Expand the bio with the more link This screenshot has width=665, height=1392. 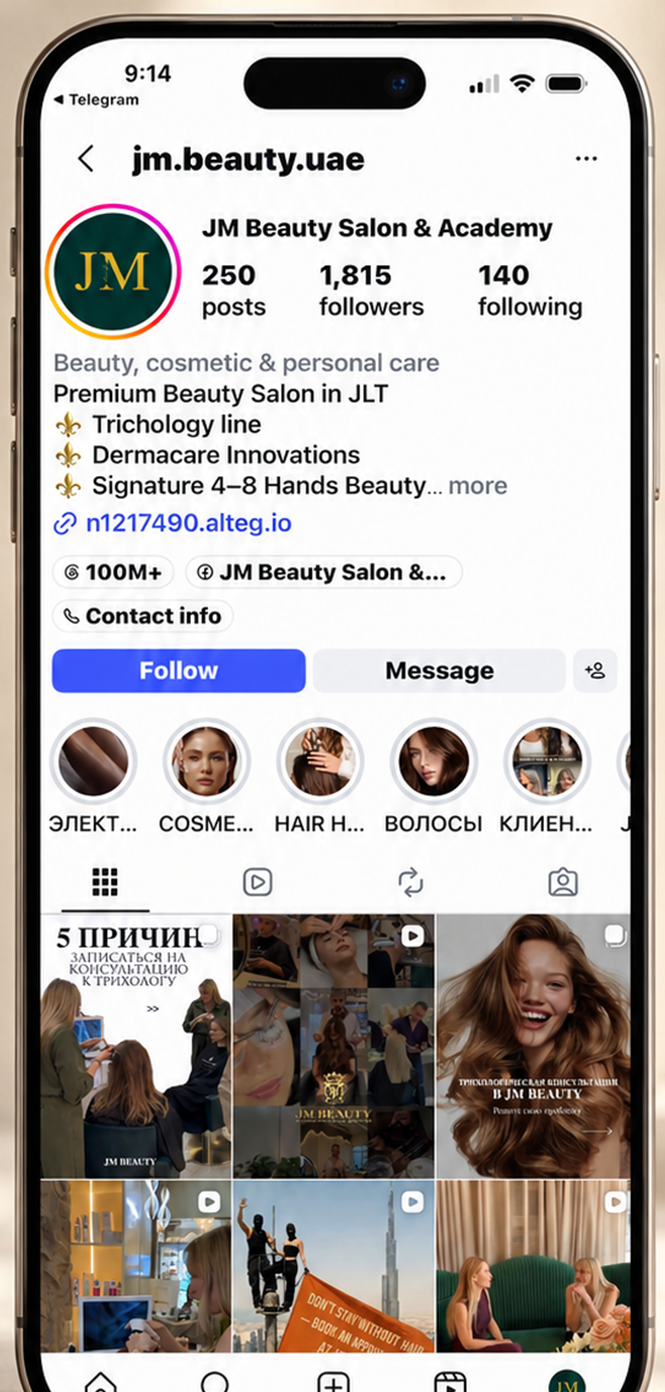coord(478,486)
